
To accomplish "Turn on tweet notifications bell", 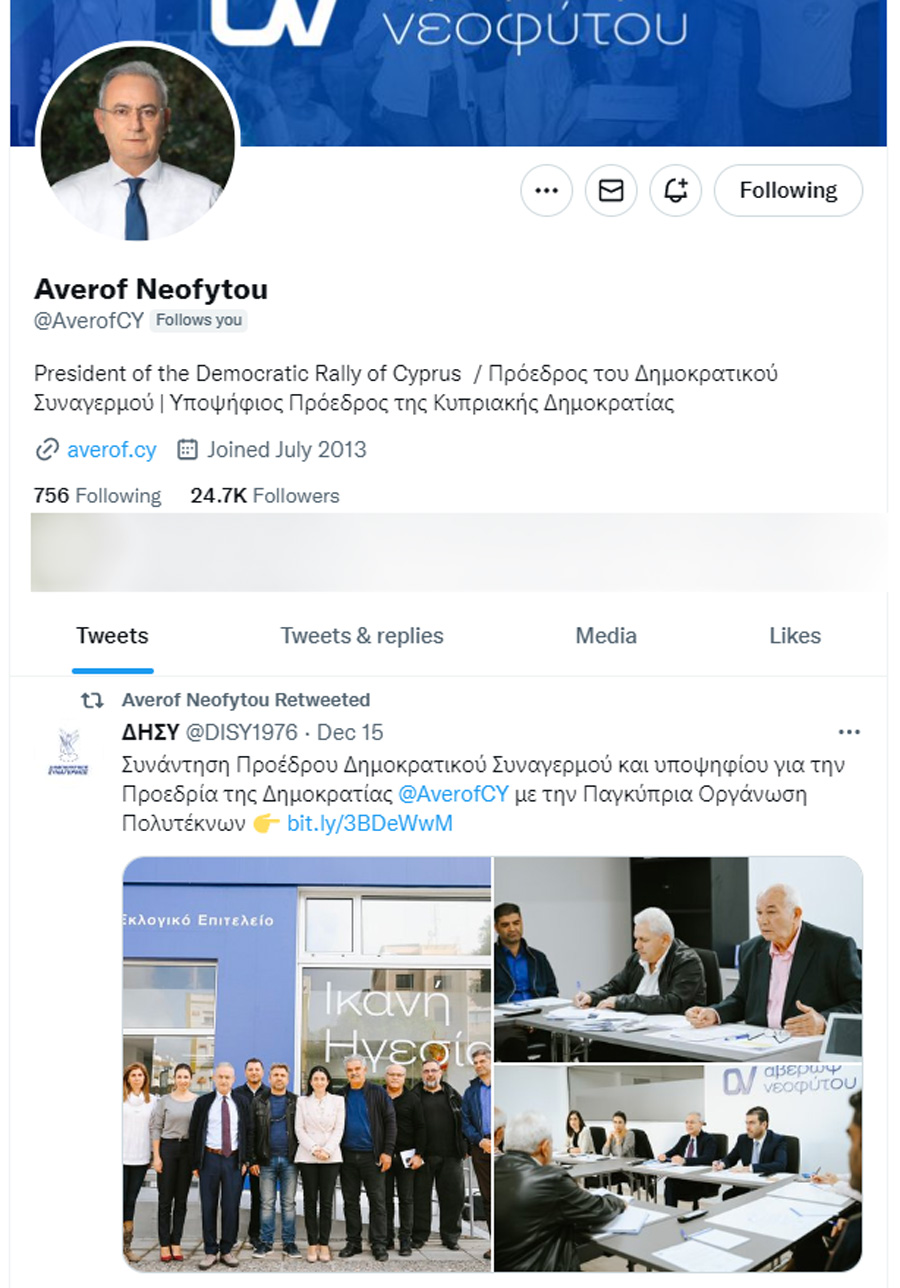I will [x=676, y=190].
